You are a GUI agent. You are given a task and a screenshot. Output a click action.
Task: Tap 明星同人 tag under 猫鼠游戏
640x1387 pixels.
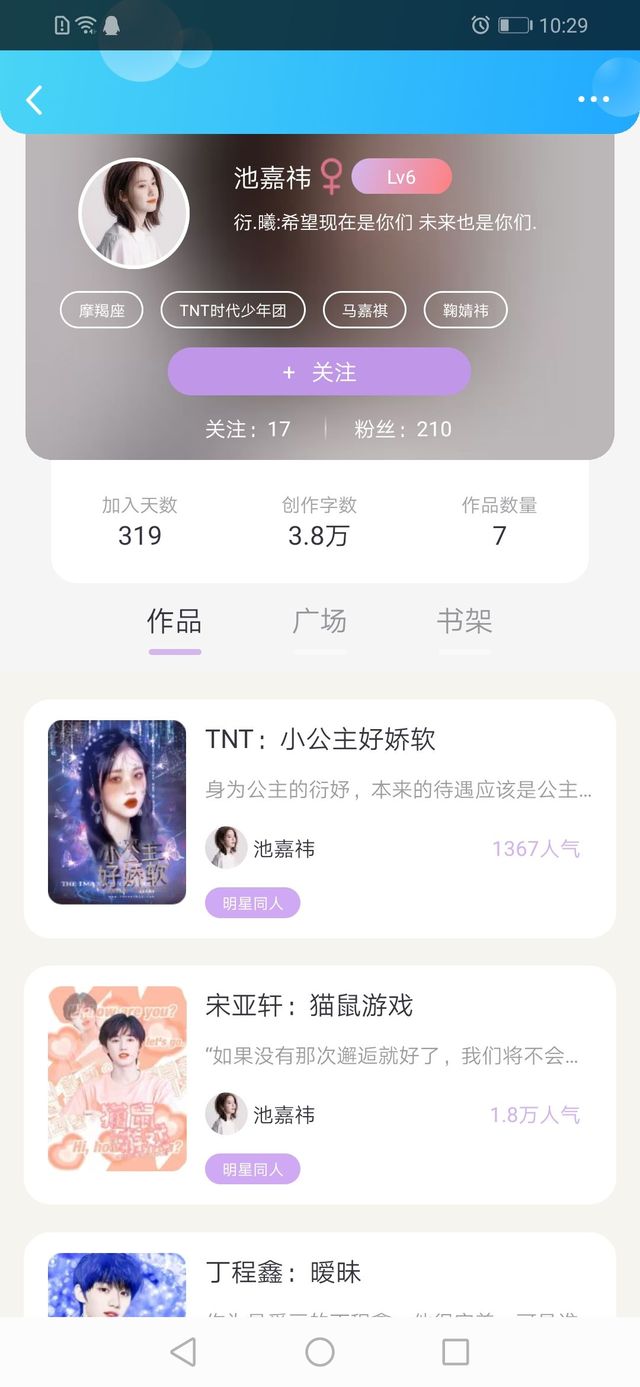[253, 1169]
